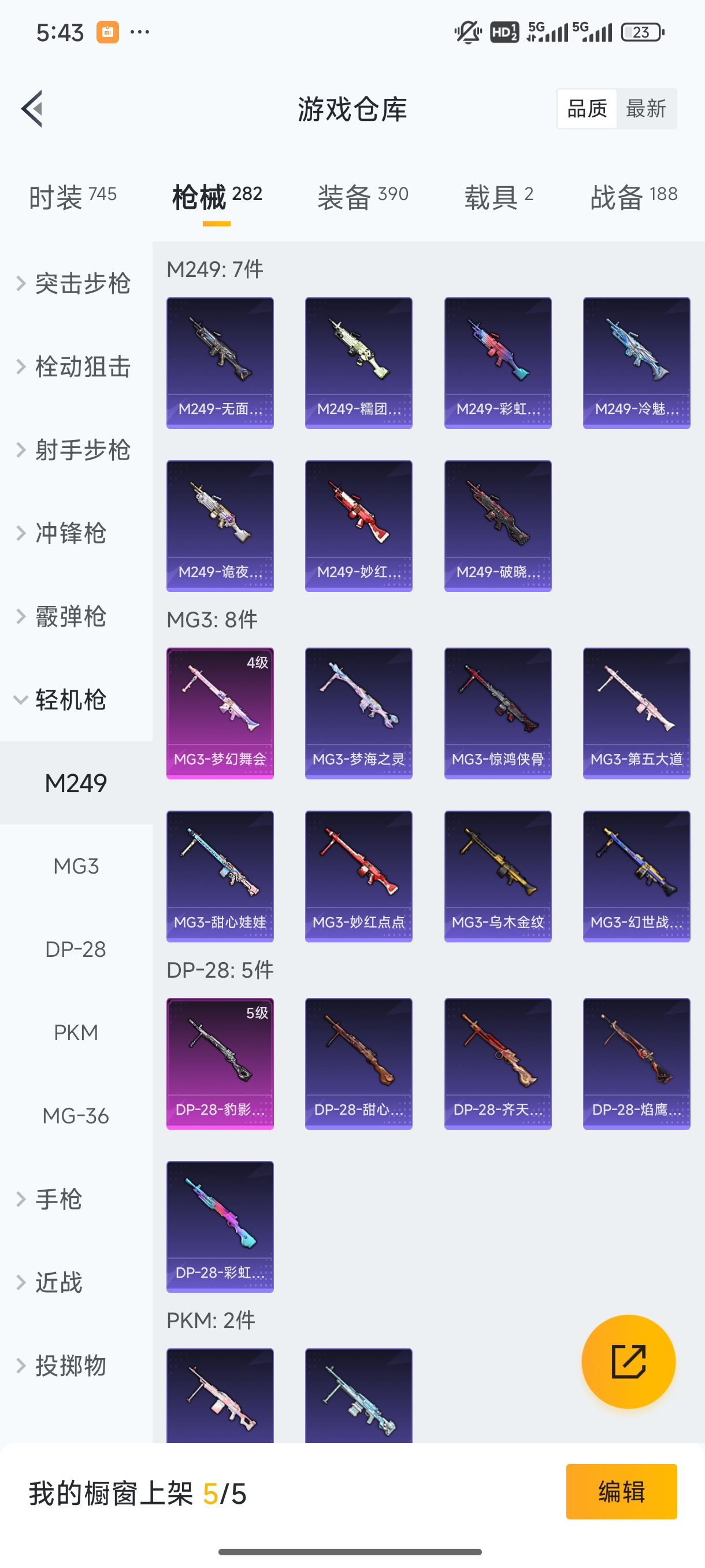The width and height of the screenshot is (705, 1568).
Task: Open the 载具 tab
Action: click(498, 197)
